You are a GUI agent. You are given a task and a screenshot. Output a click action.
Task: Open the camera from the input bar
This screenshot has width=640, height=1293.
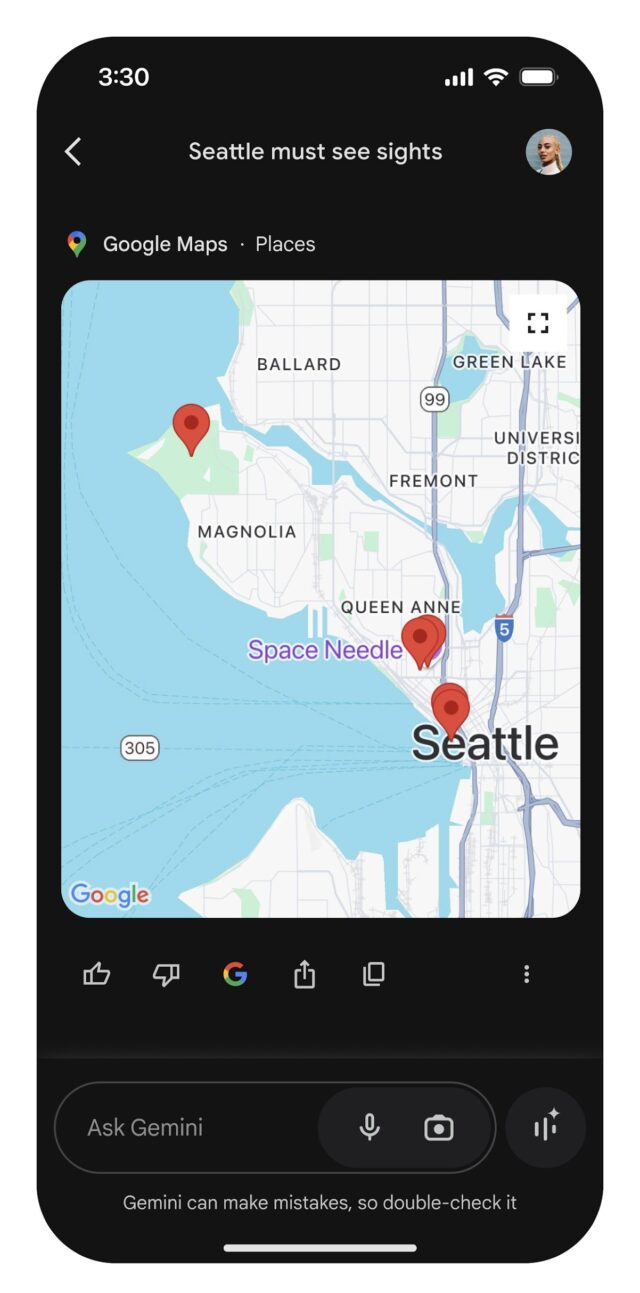438,1128
